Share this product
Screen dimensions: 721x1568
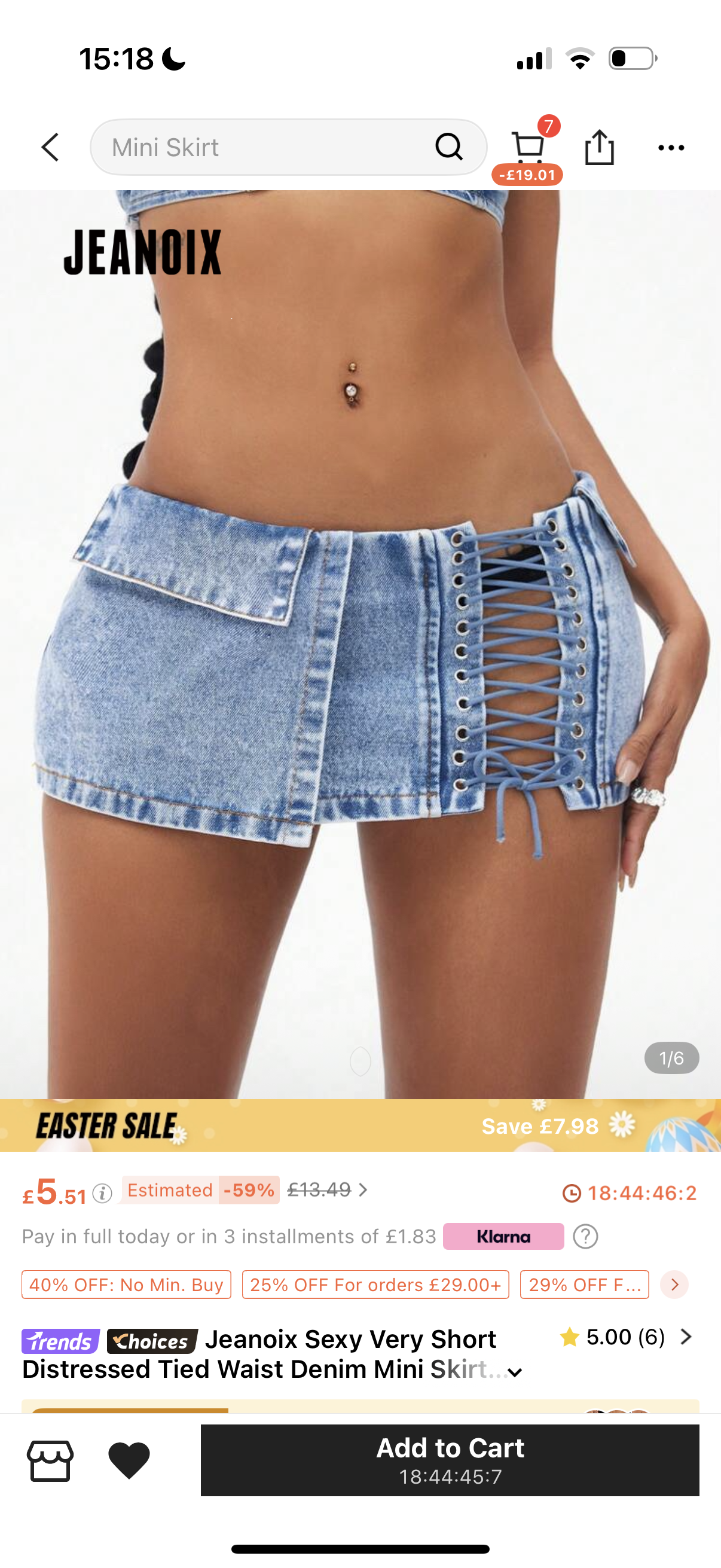pyautogui.click(x=599, y=147)
